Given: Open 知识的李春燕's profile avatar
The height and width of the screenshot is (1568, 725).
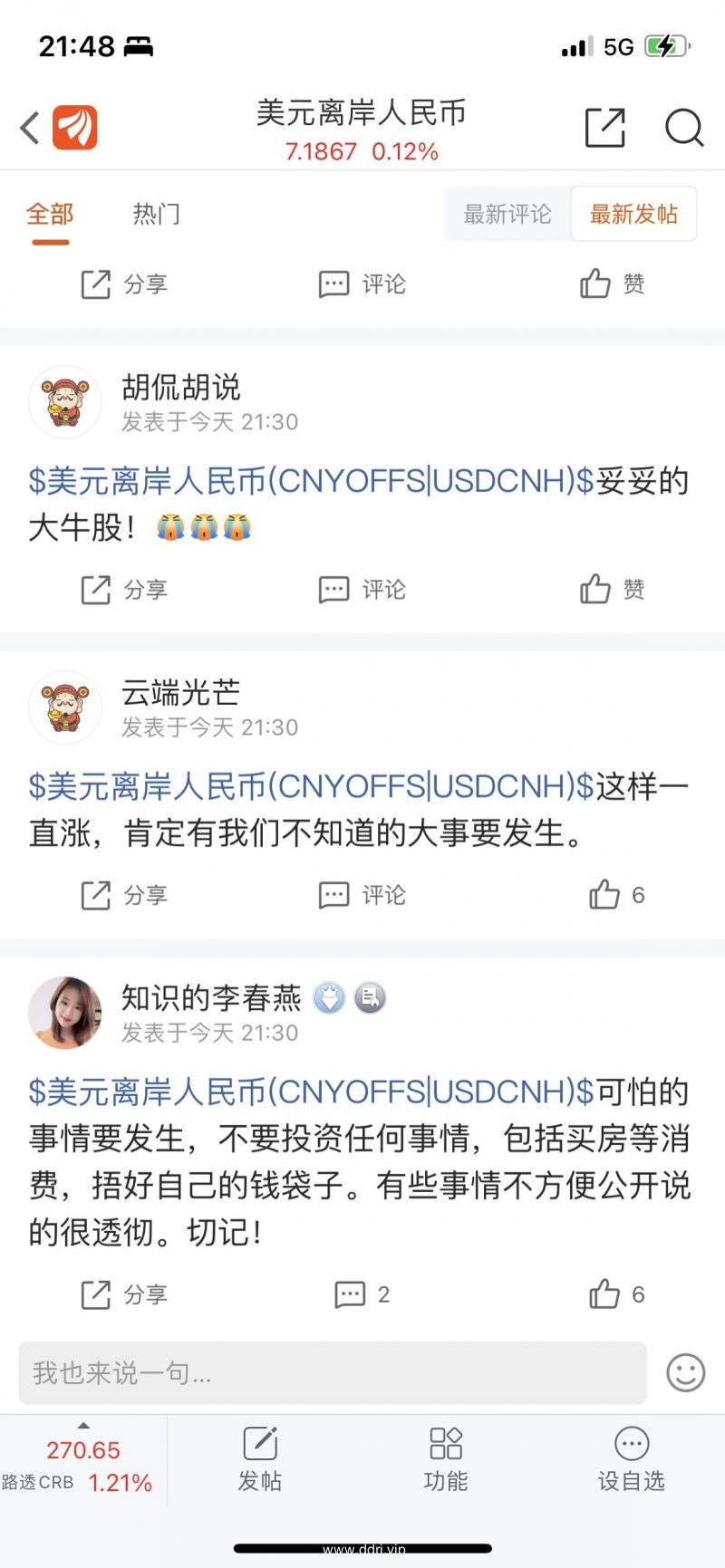Looking at the screenshot, I should (x=65, y=1013).
